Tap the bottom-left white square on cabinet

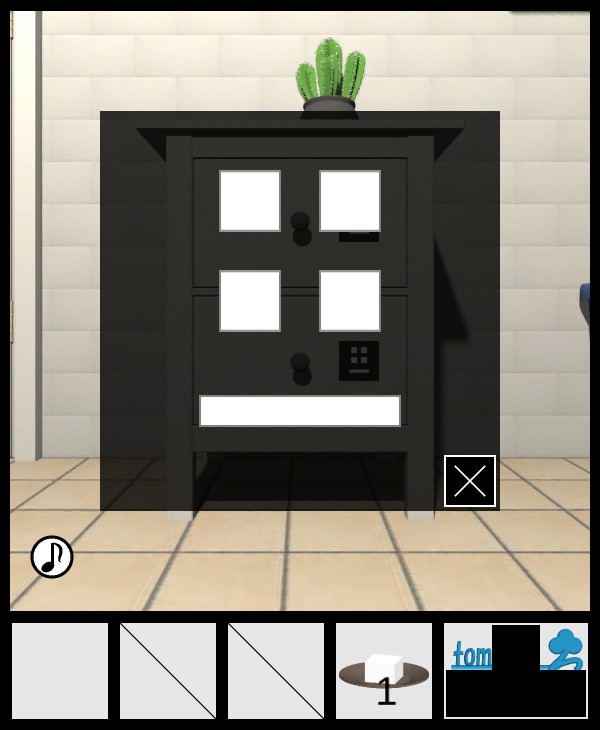[x=250, y=301]
